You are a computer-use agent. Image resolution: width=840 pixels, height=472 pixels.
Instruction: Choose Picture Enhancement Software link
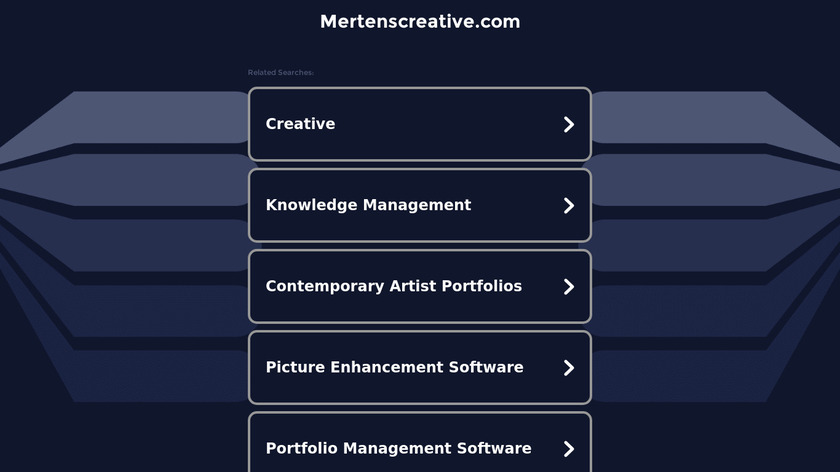[419, 367]
